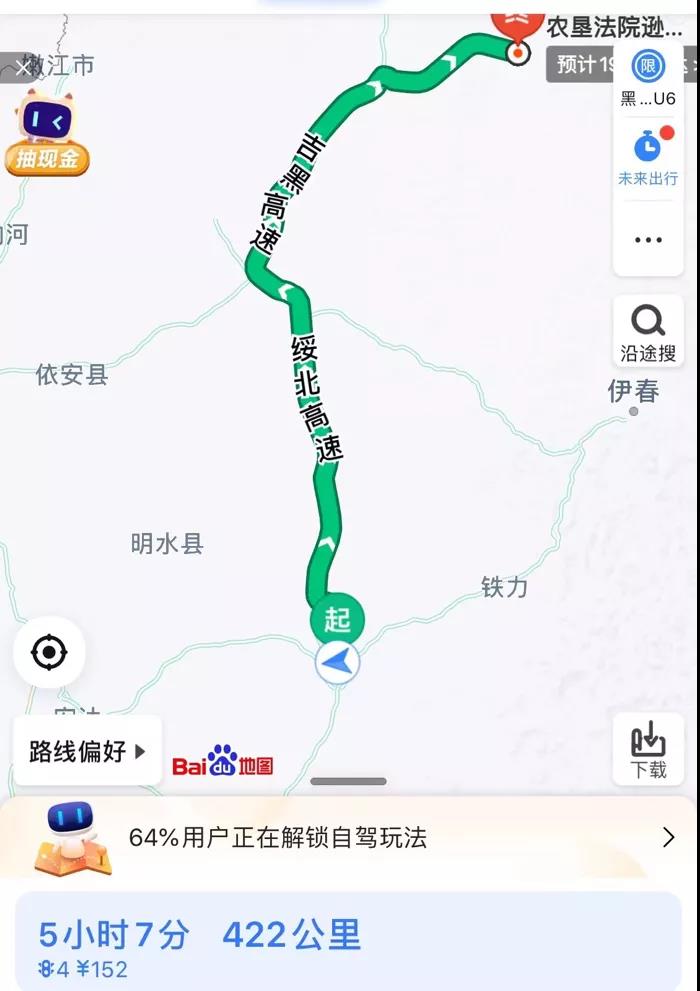Open the three-dot more options menu
Image resolution: width=700 pixels, height=991 pixels.
648,240
